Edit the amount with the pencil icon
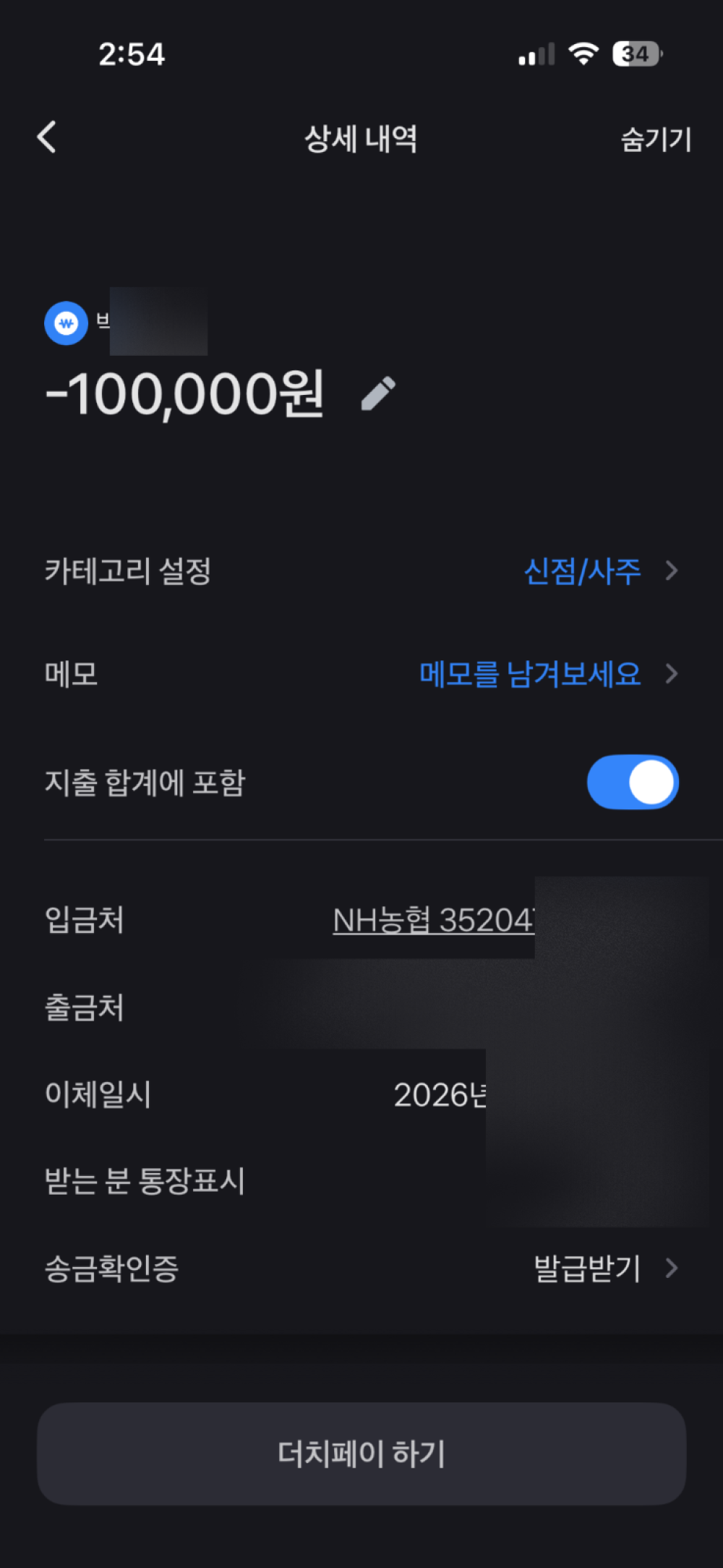The width and height of the screenshot is (723, 1568). click(x=378, y=393)
